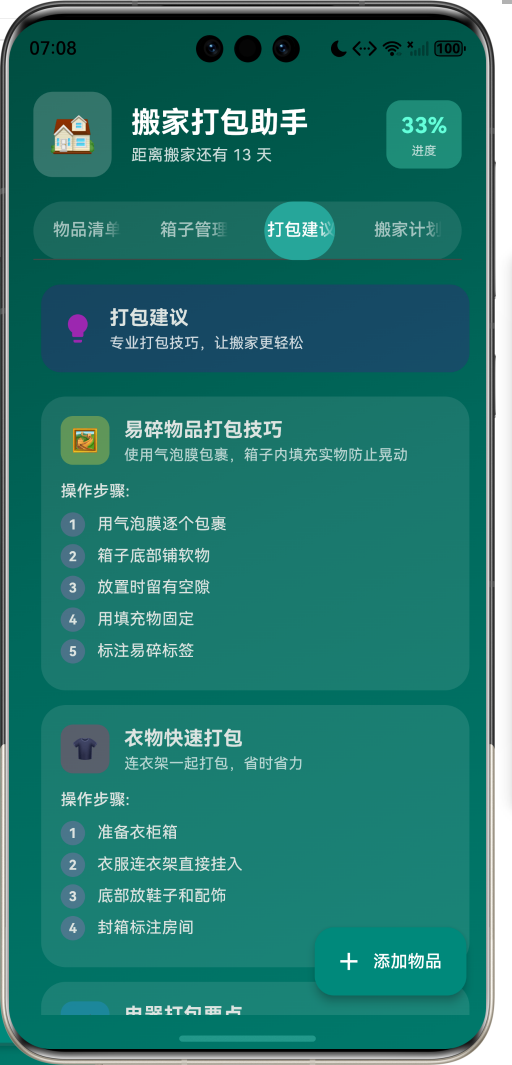512x1065 pixels.
Task: Open the 易碎物品打包技巧 card
Action: click(255, 543)
